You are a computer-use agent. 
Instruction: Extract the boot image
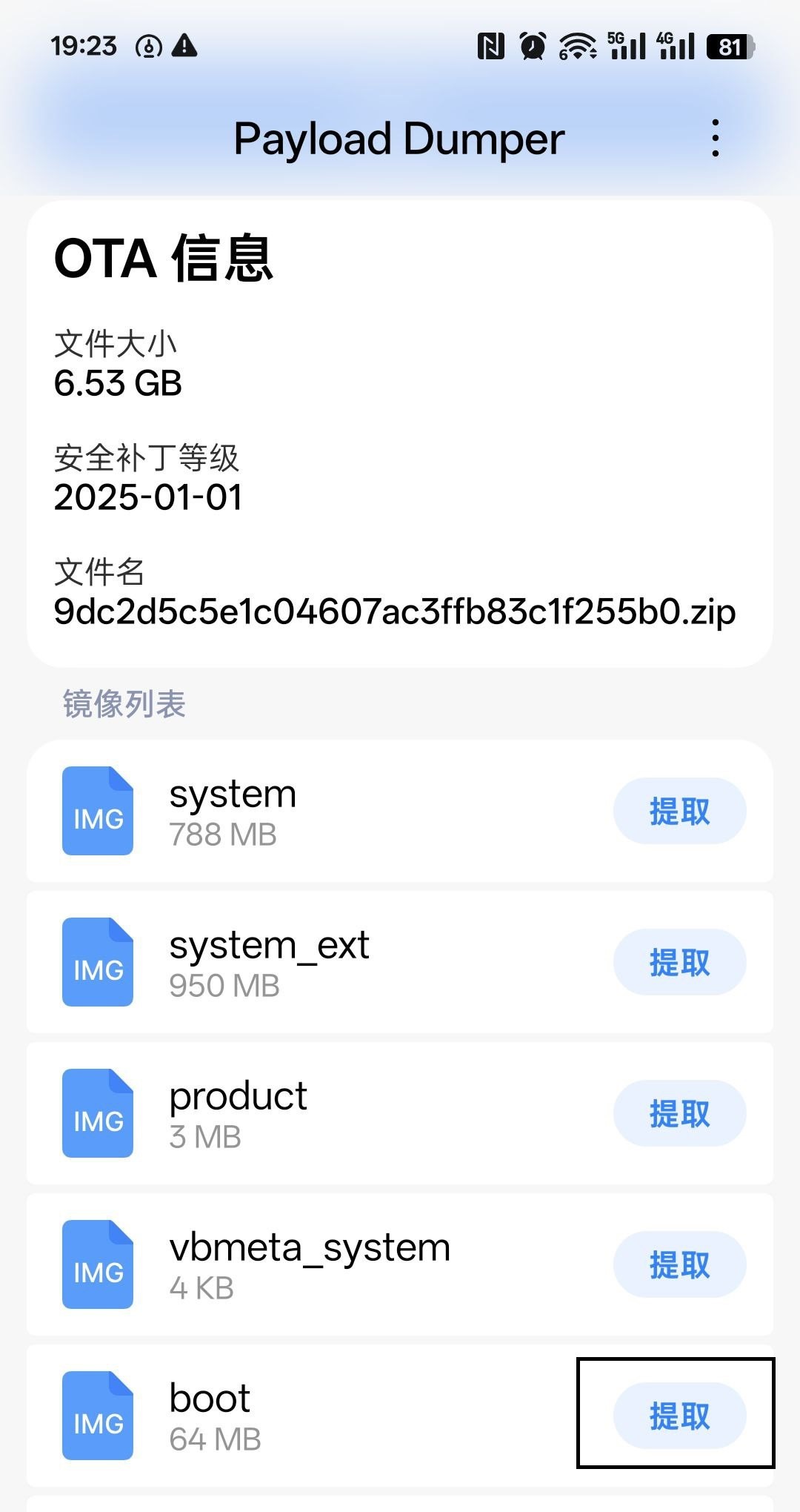(679, 1416)
